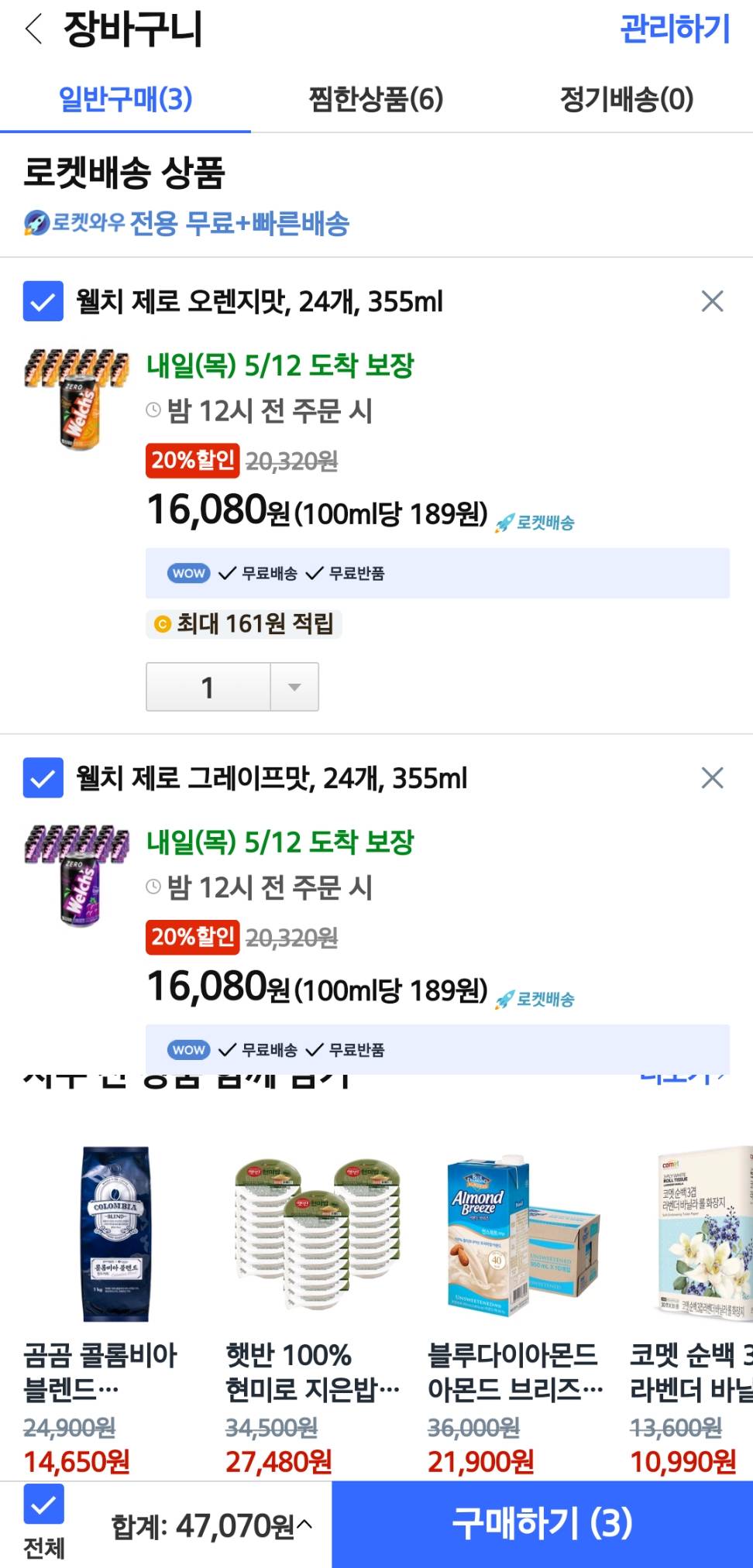Remove 웰치 제로 오렌지맛 from cart
753x1568 pixels.
tap(712, 301)
